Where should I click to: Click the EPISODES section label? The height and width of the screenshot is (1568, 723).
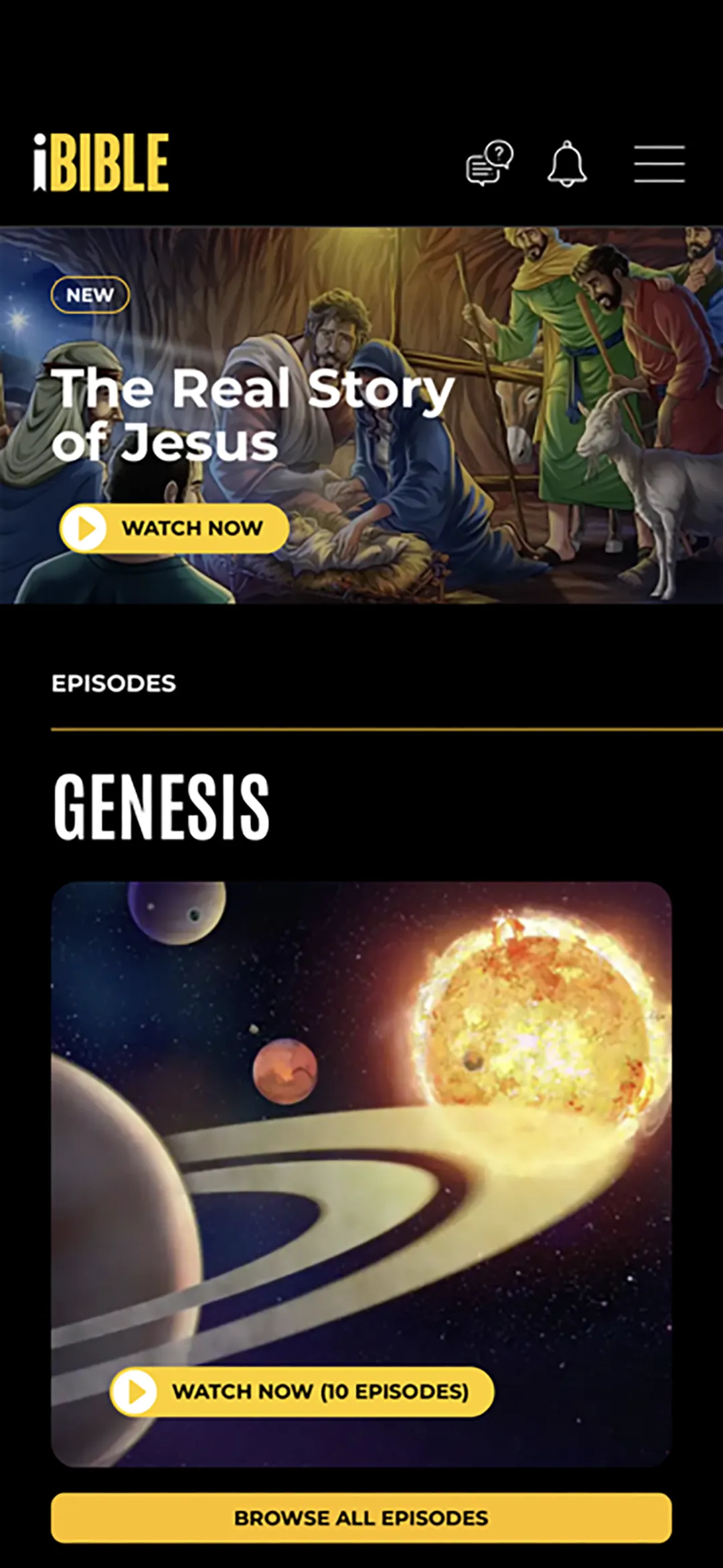point(114,683)
